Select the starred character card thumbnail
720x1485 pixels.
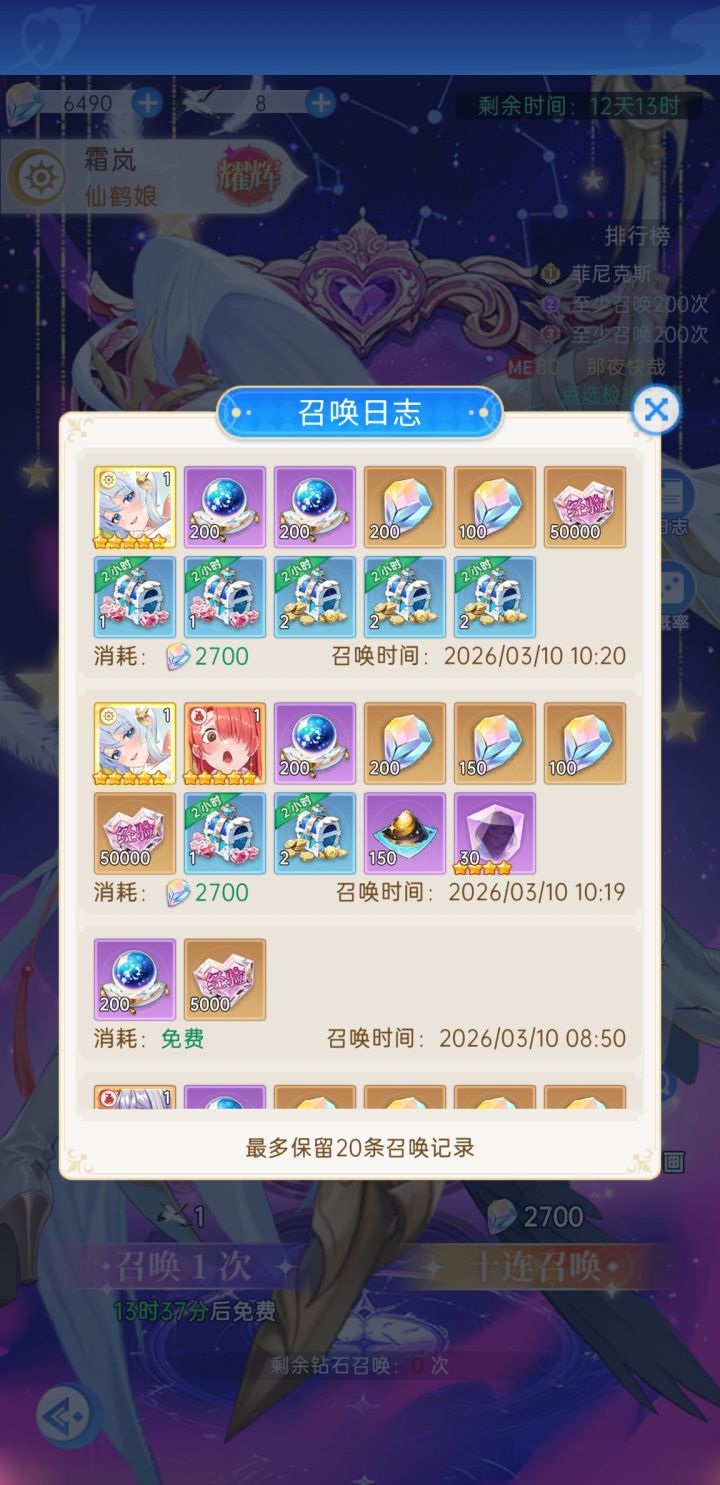click(133, 506)
